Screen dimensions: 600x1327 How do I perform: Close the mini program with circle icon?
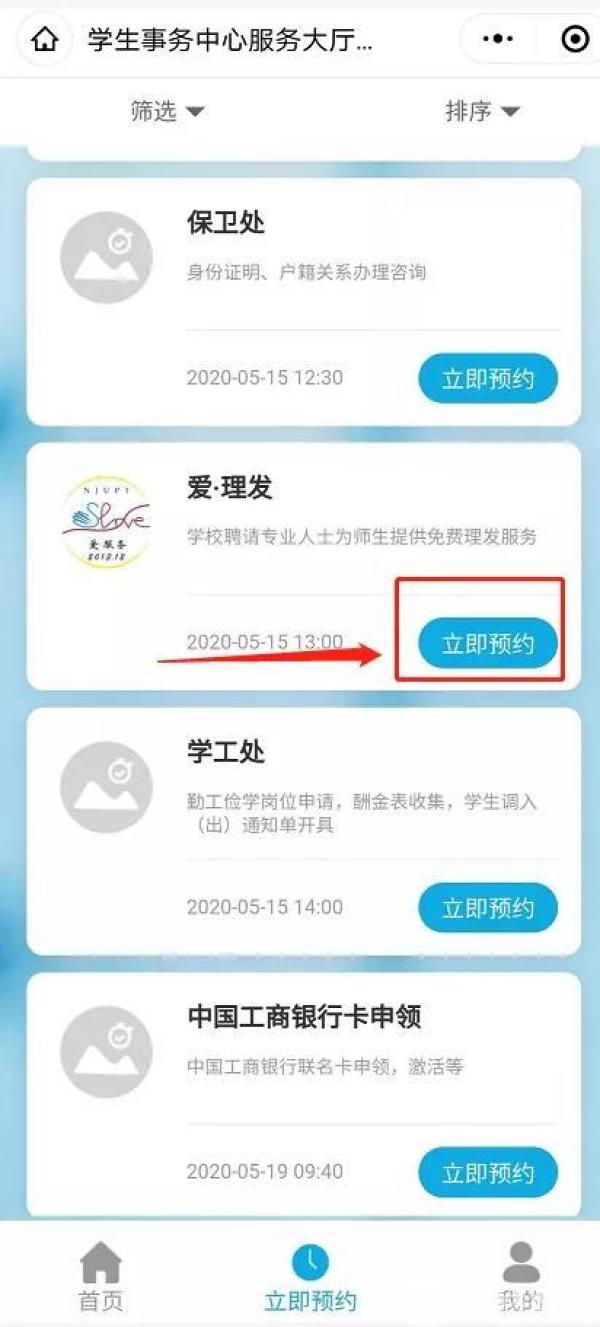tap(575, 40)
